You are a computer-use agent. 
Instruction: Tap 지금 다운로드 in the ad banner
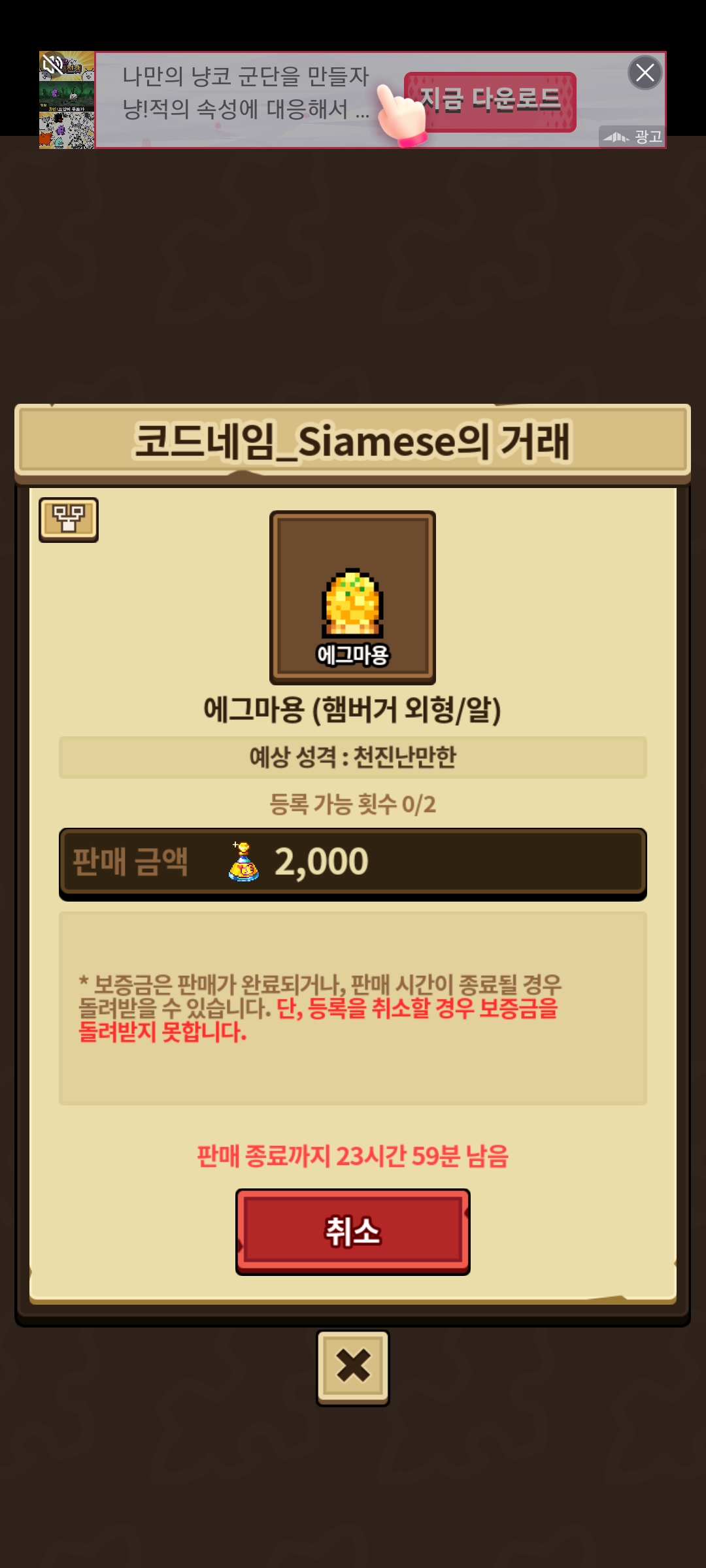pyautogui.click(x=490, y=102)
